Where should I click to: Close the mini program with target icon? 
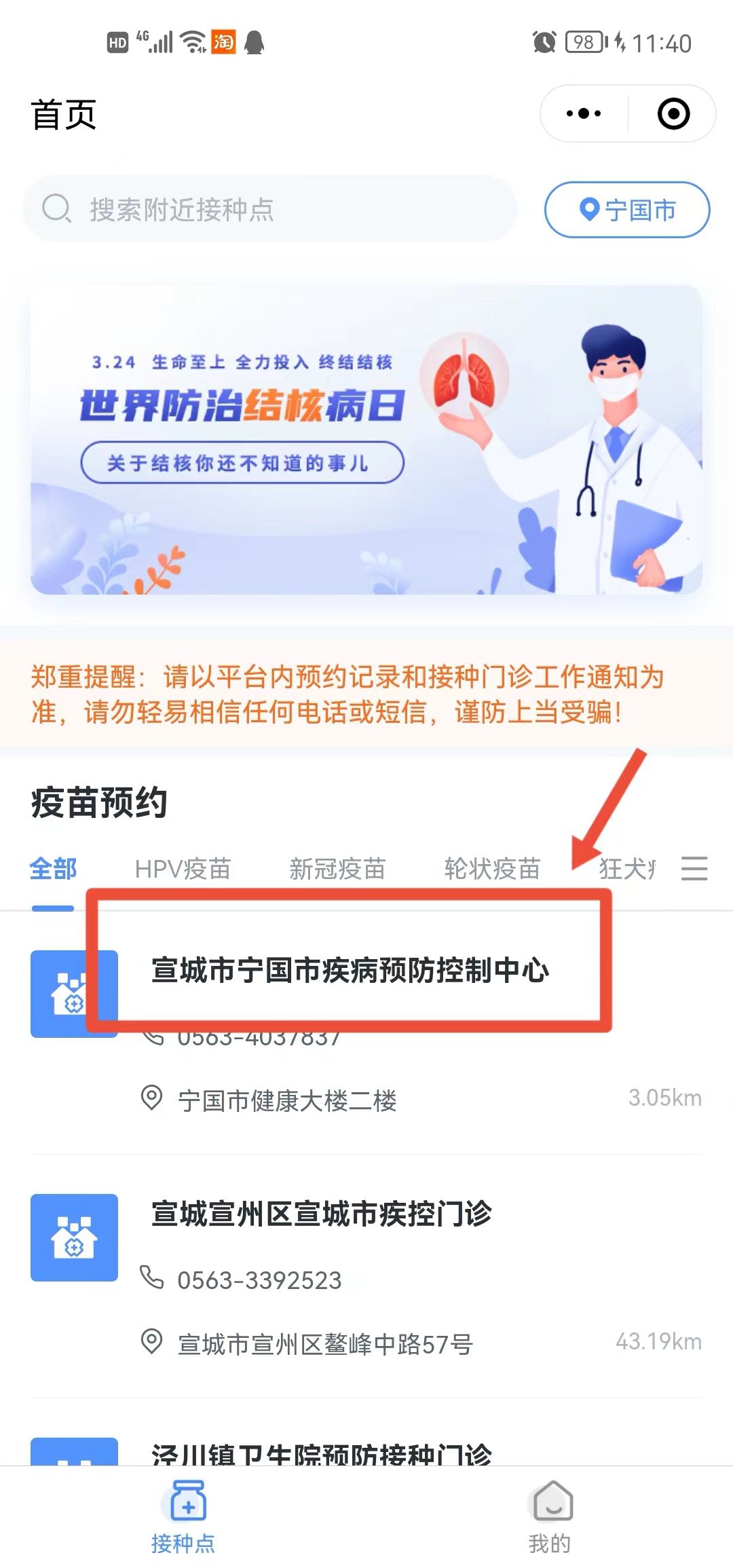point(673,113)
